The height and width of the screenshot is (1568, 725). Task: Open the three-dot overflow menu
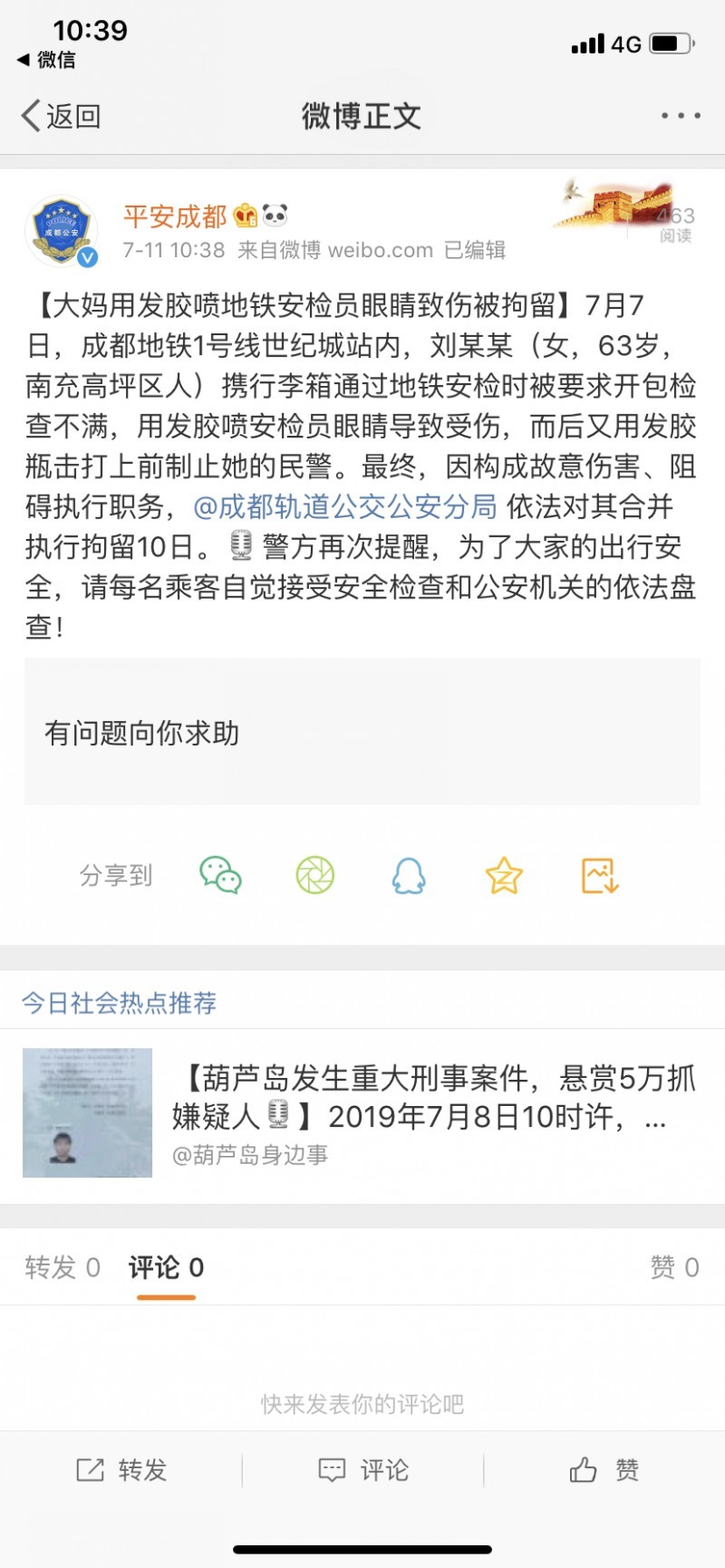(x=680, y=116)
